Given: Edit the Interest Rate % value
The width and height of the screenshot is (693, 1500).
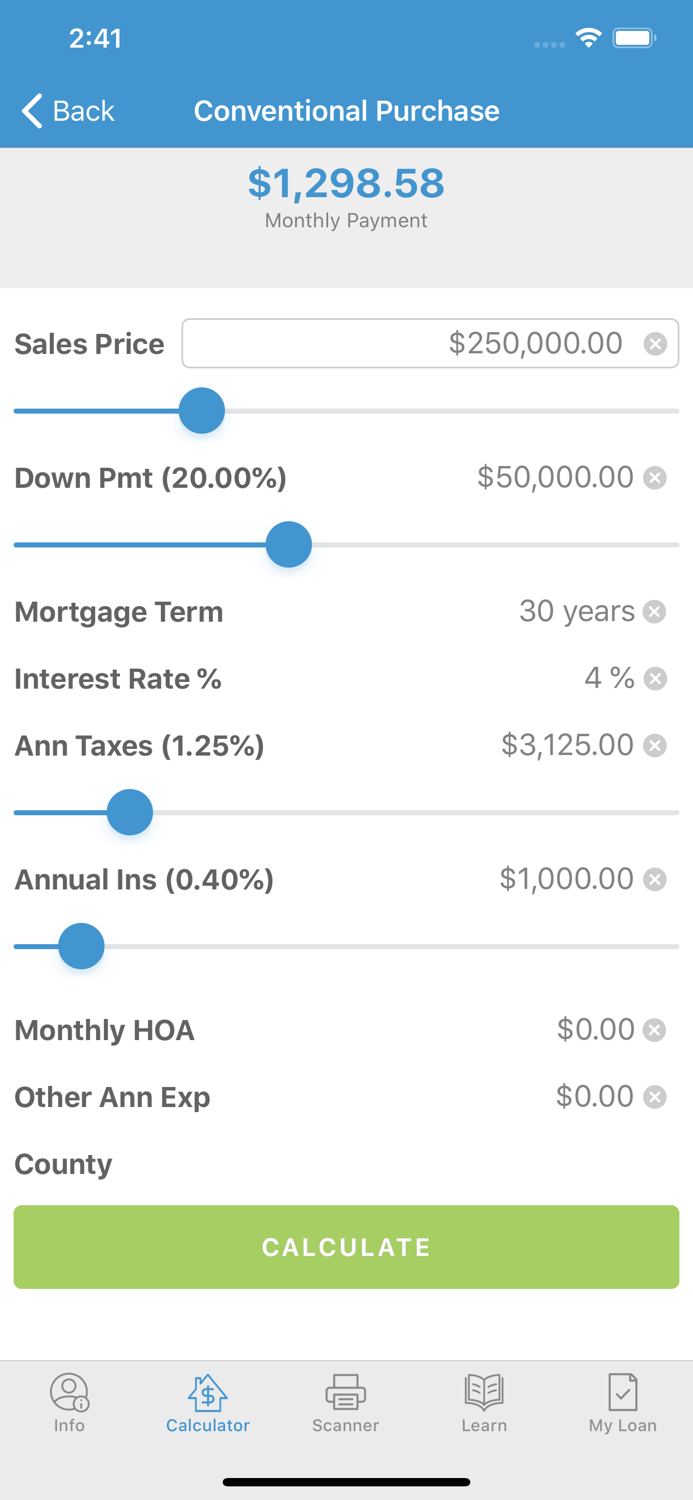Looking at the screenshot, I should (608, 679).
